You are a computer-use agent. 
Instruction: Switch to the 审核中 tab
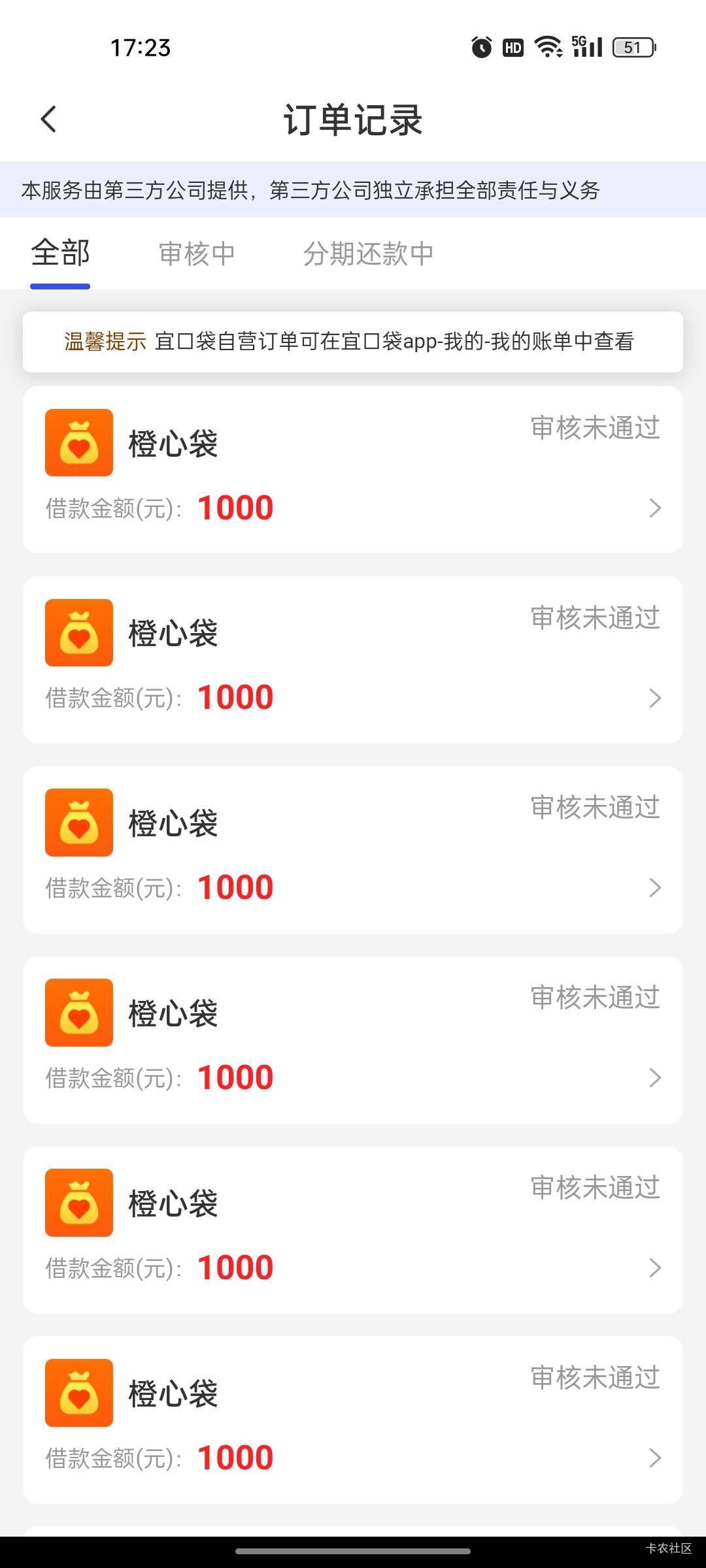pos(197,253)
